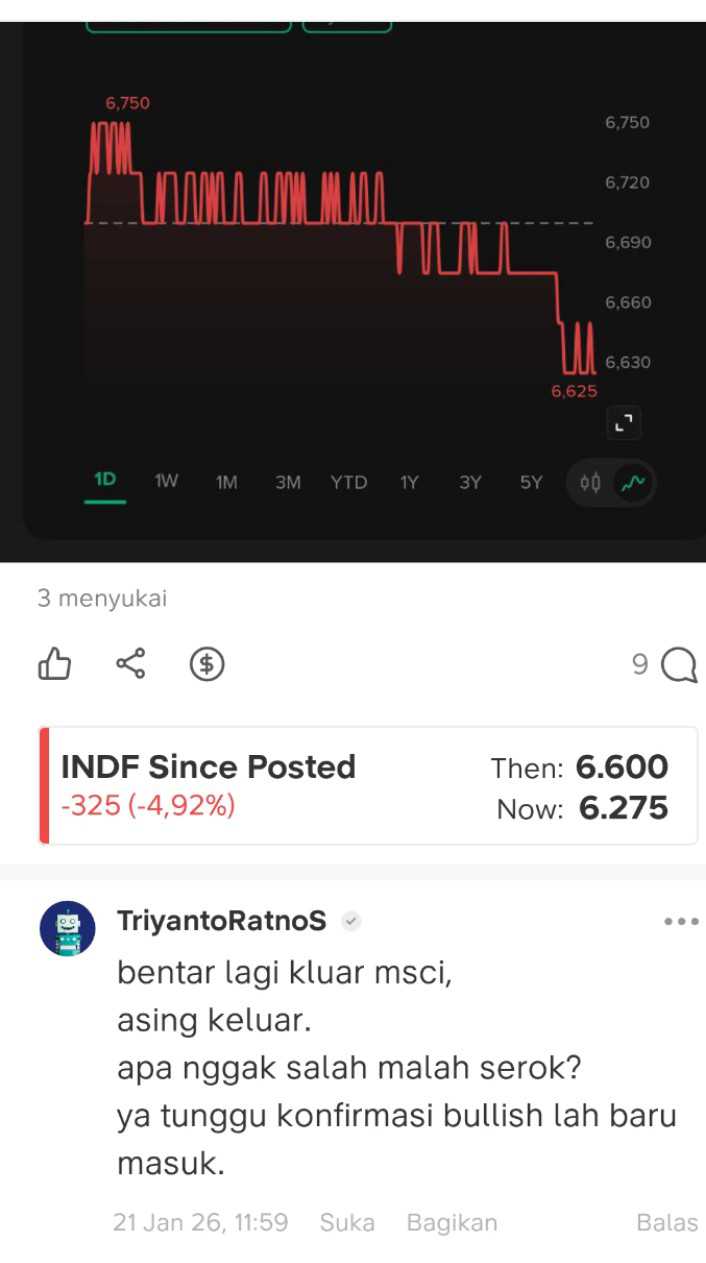Image resolution: width=706 pixels, height=1263 pixels.
Task: Select the 1M chart timeframe
Action: point(227,482)
